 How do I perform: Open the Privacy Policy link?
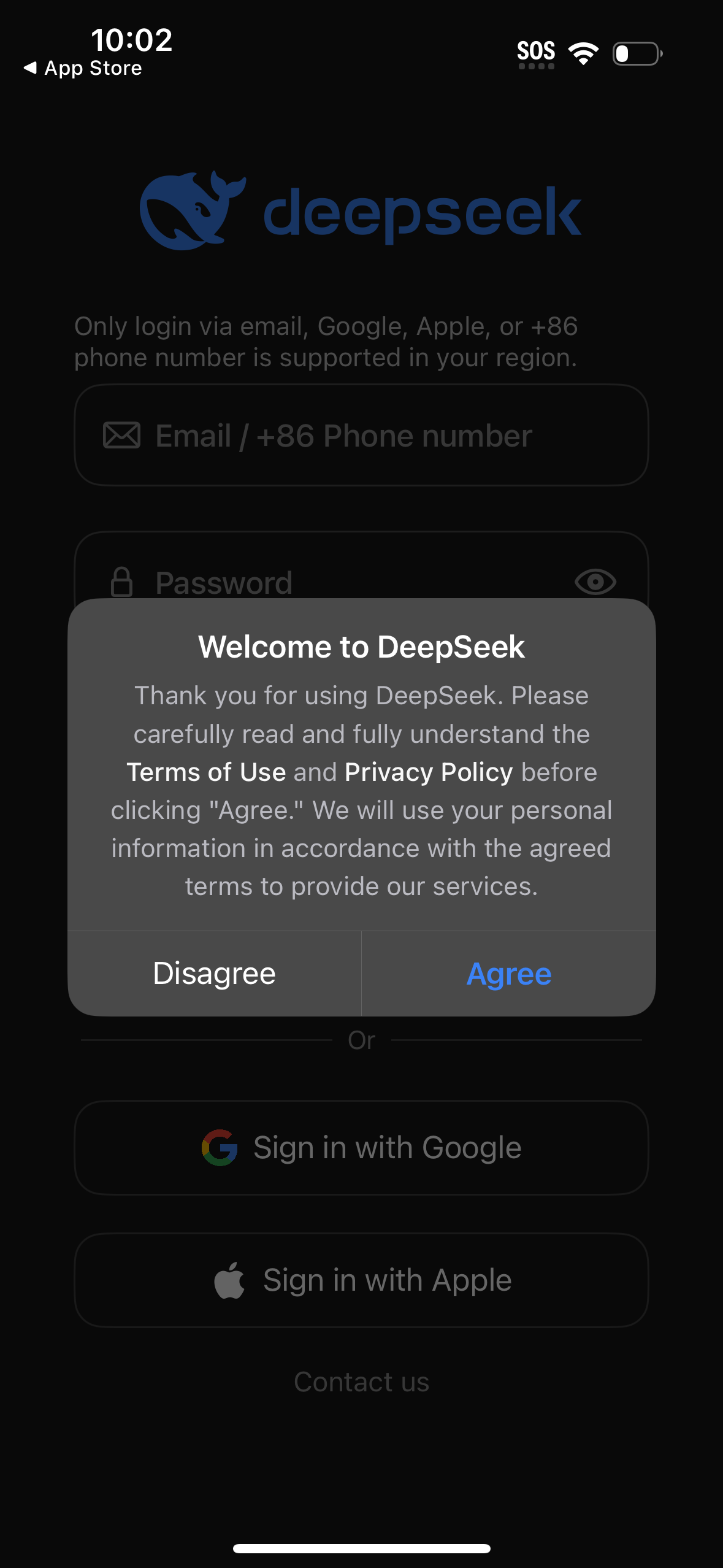click(428, 772)
